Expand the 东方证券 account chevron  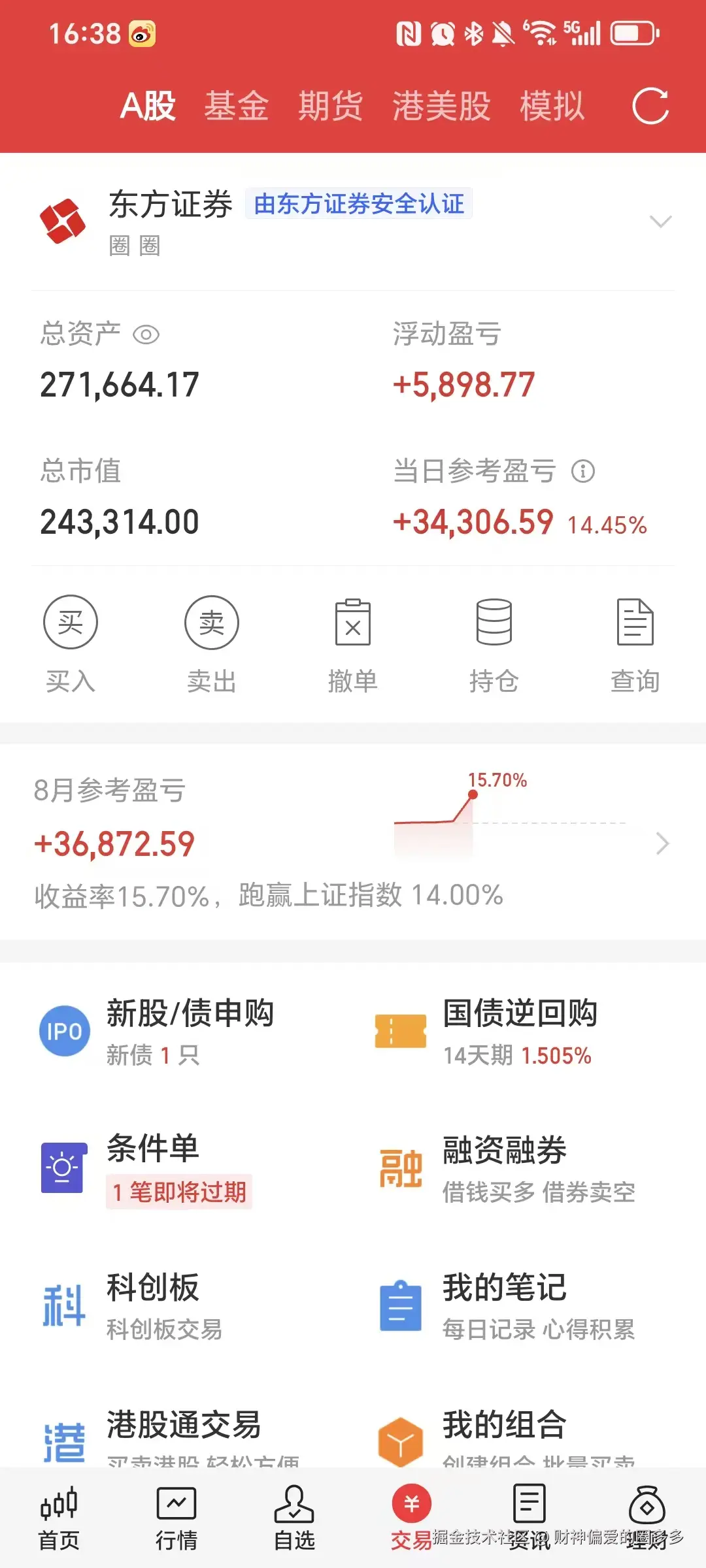(x=661, y=222)
